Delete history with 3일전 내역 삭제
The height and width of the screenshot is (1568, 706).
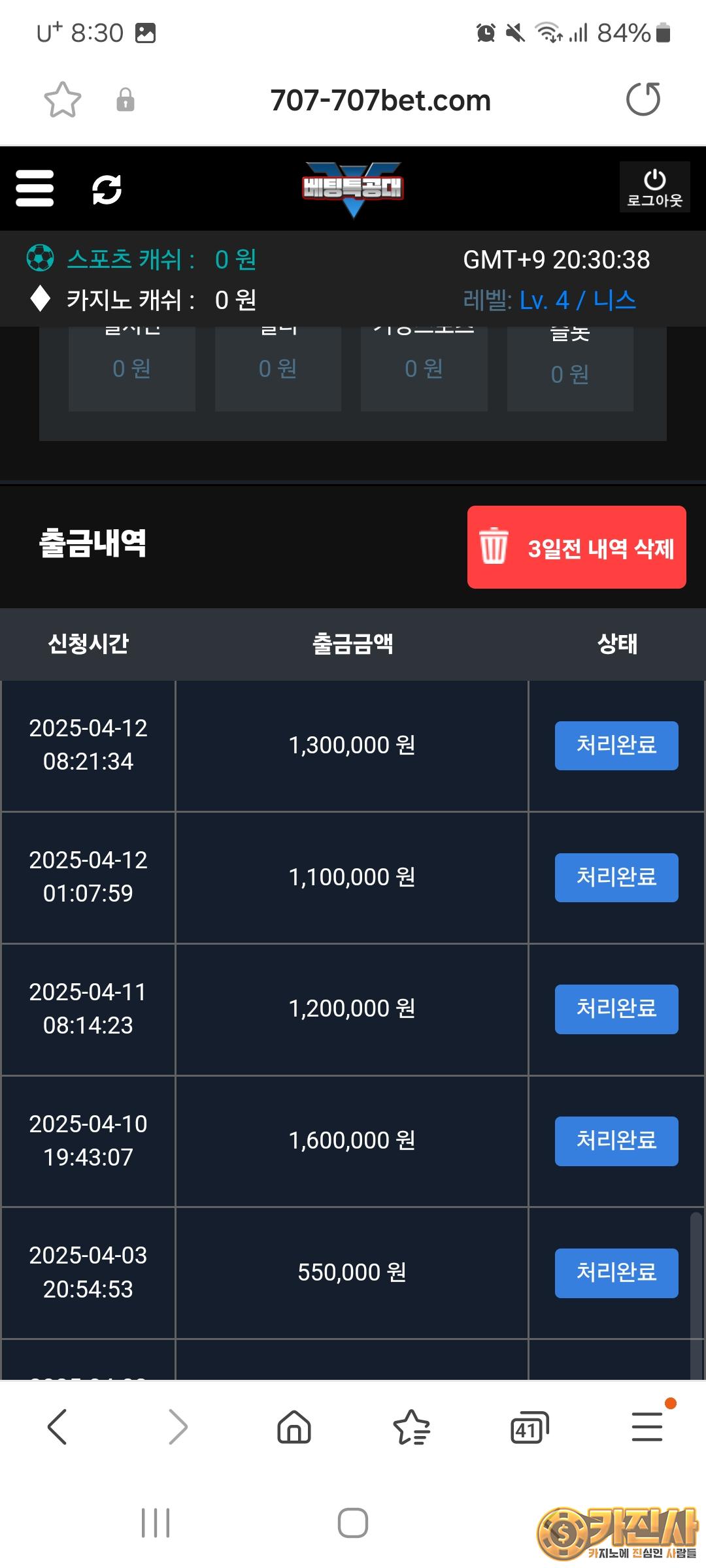click(577, 547)
